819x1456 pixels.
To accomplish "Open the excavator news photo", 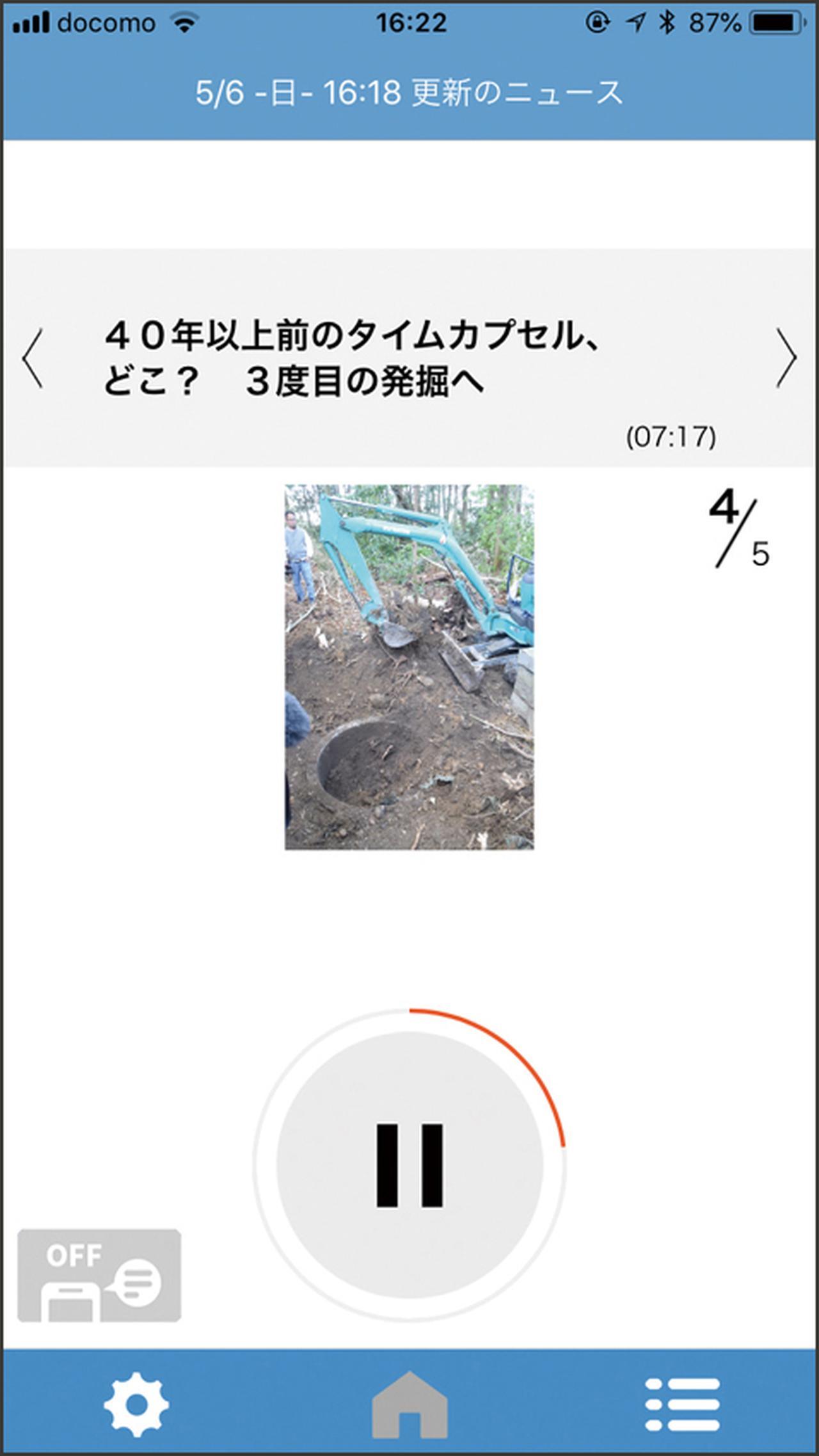I will click(409, 667).
